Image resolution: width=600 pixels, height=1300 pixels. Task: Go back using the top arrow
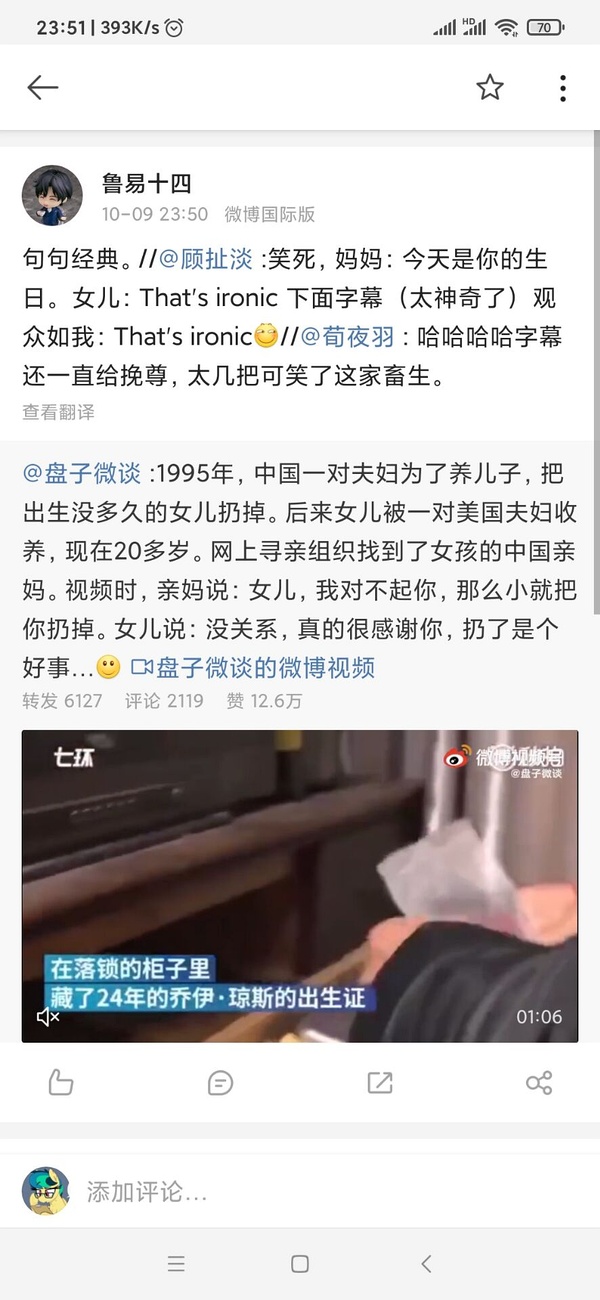43,88
